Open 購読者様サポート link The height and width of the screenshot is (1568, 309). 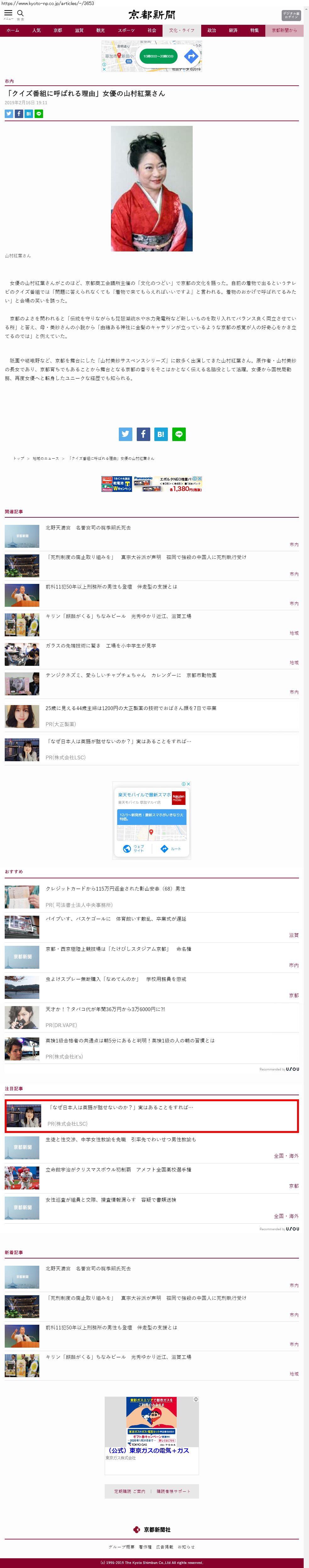point(173,1491)
